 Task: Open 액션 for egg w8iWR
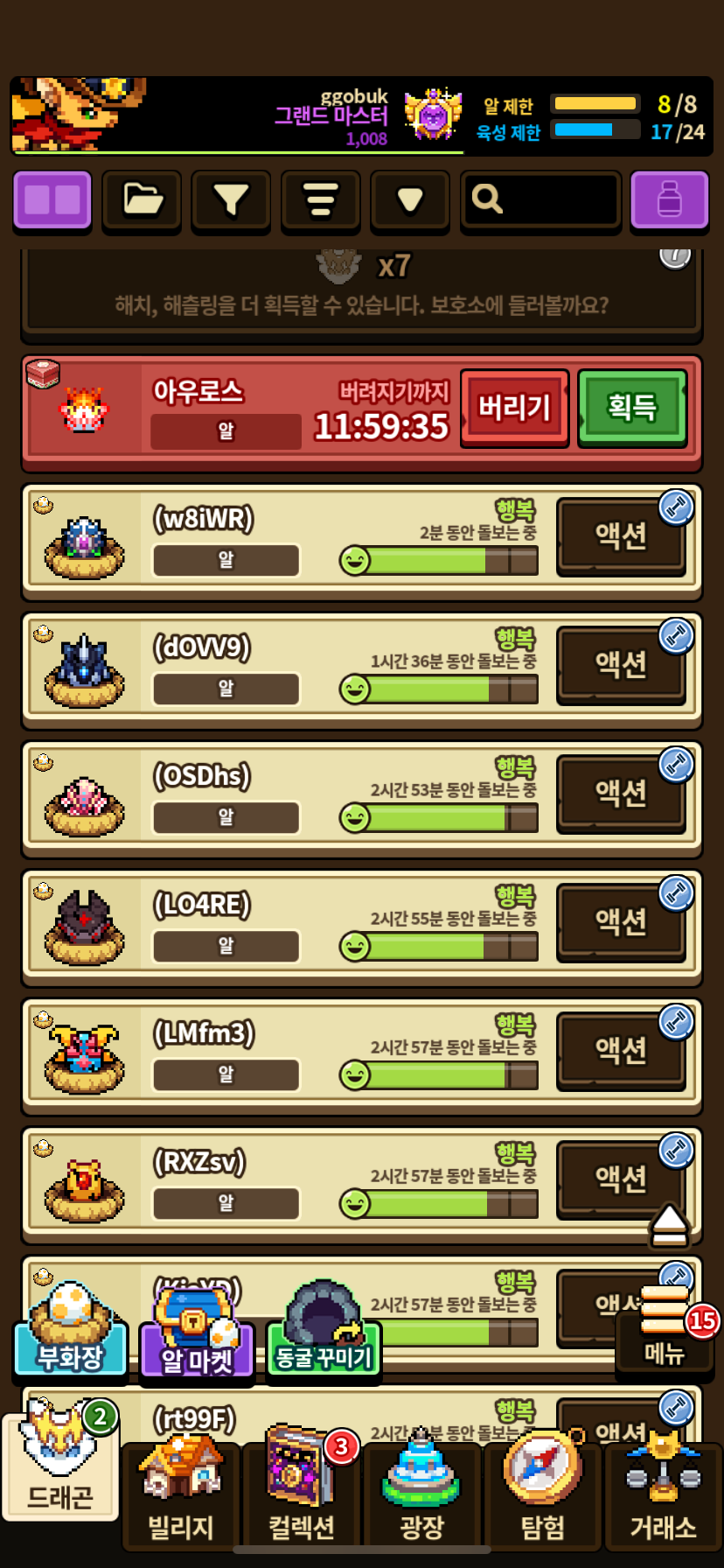pyautogui.click(x=621, y=535)
